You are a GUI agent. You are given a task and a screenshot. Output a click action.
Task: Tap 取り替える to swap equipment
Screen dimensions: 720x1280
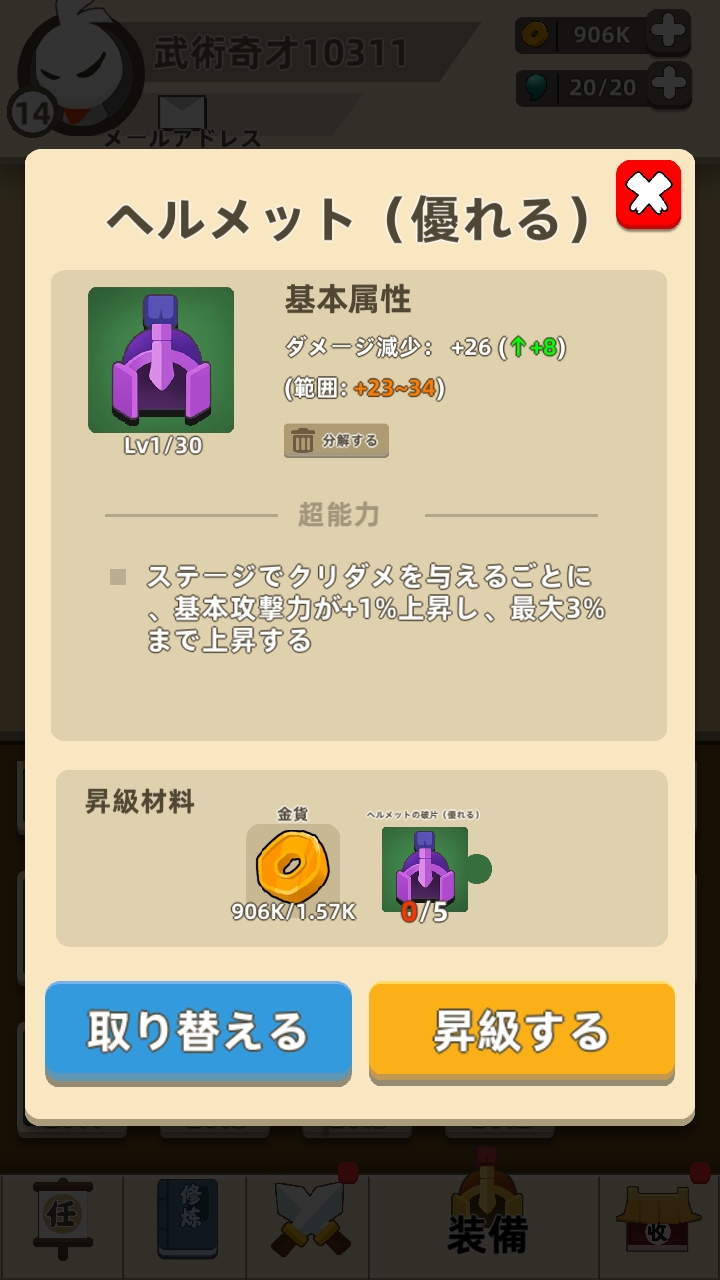198,1033
